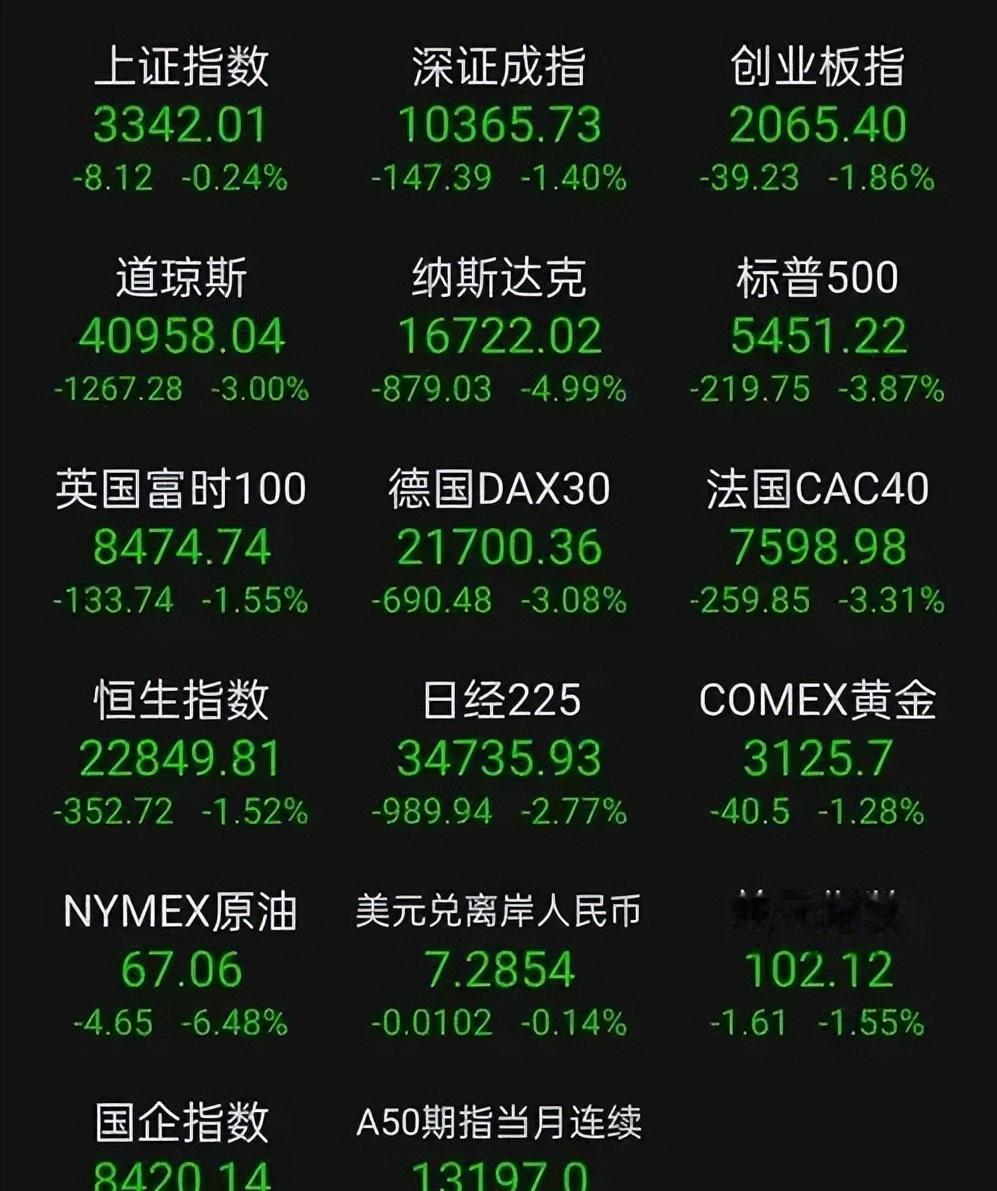Open the 法国CAC40 index
Viewport: 997px width, 1191px height.
[817, 546]
